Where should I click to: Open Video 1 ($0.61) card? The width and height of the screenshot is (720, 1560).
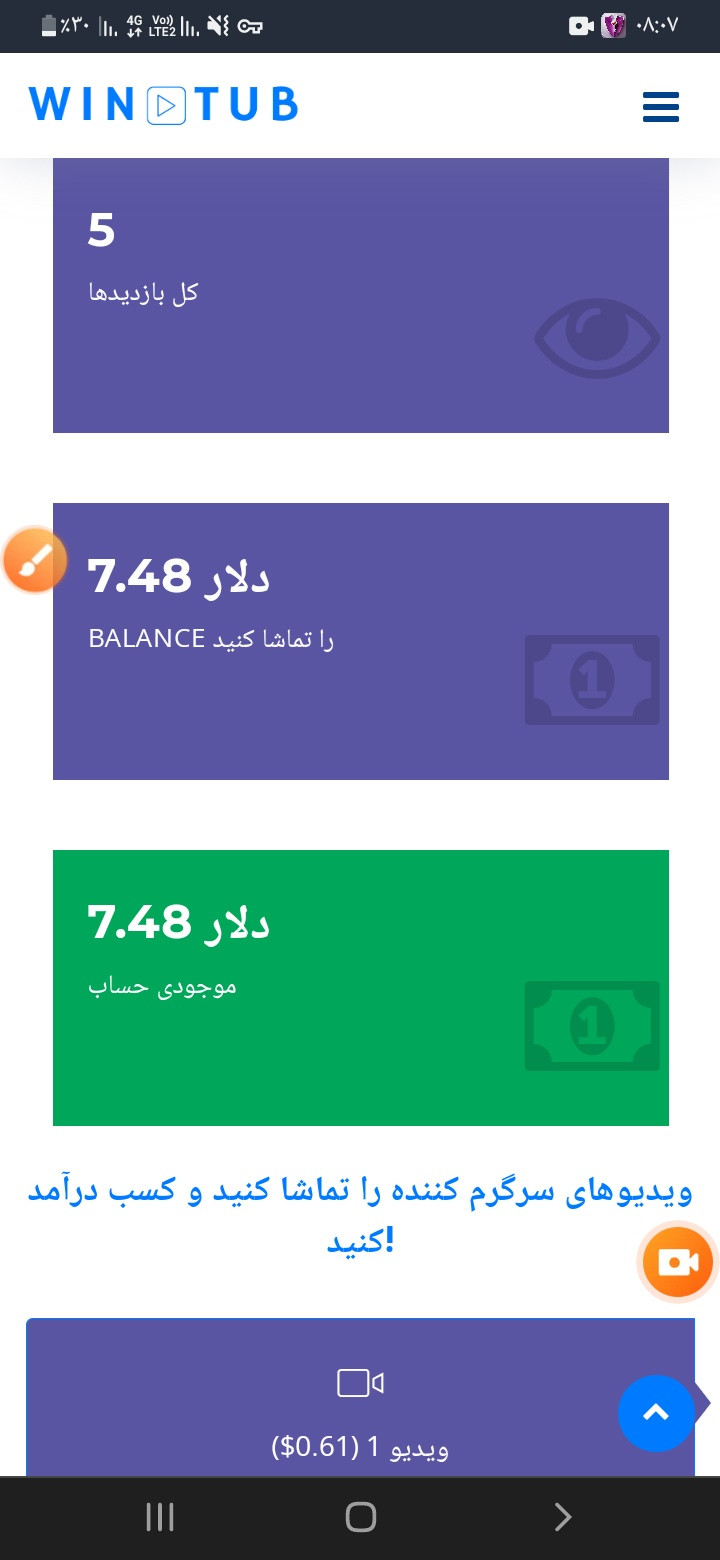pos(360,1398)
